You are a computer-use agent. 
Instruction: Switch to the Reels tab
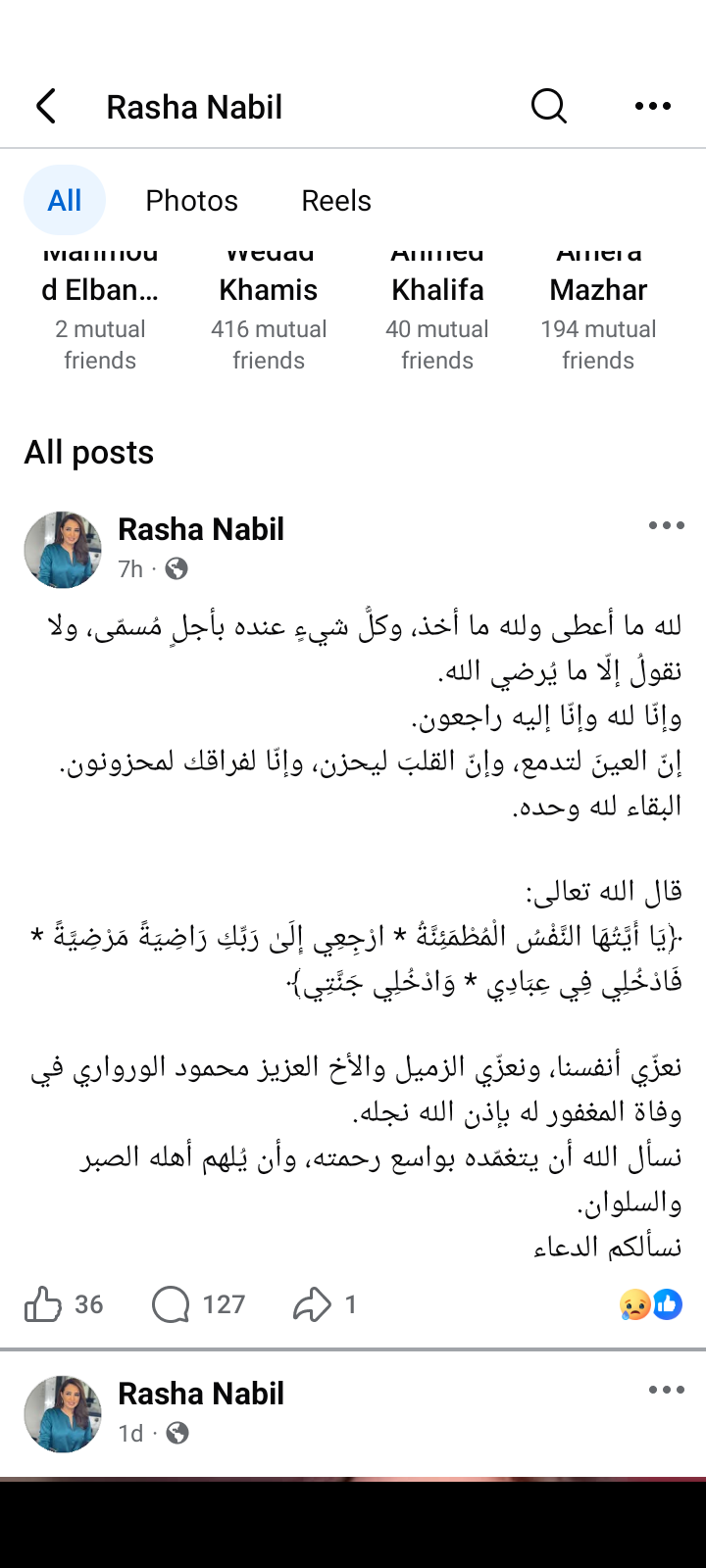[x=335, y=201]
